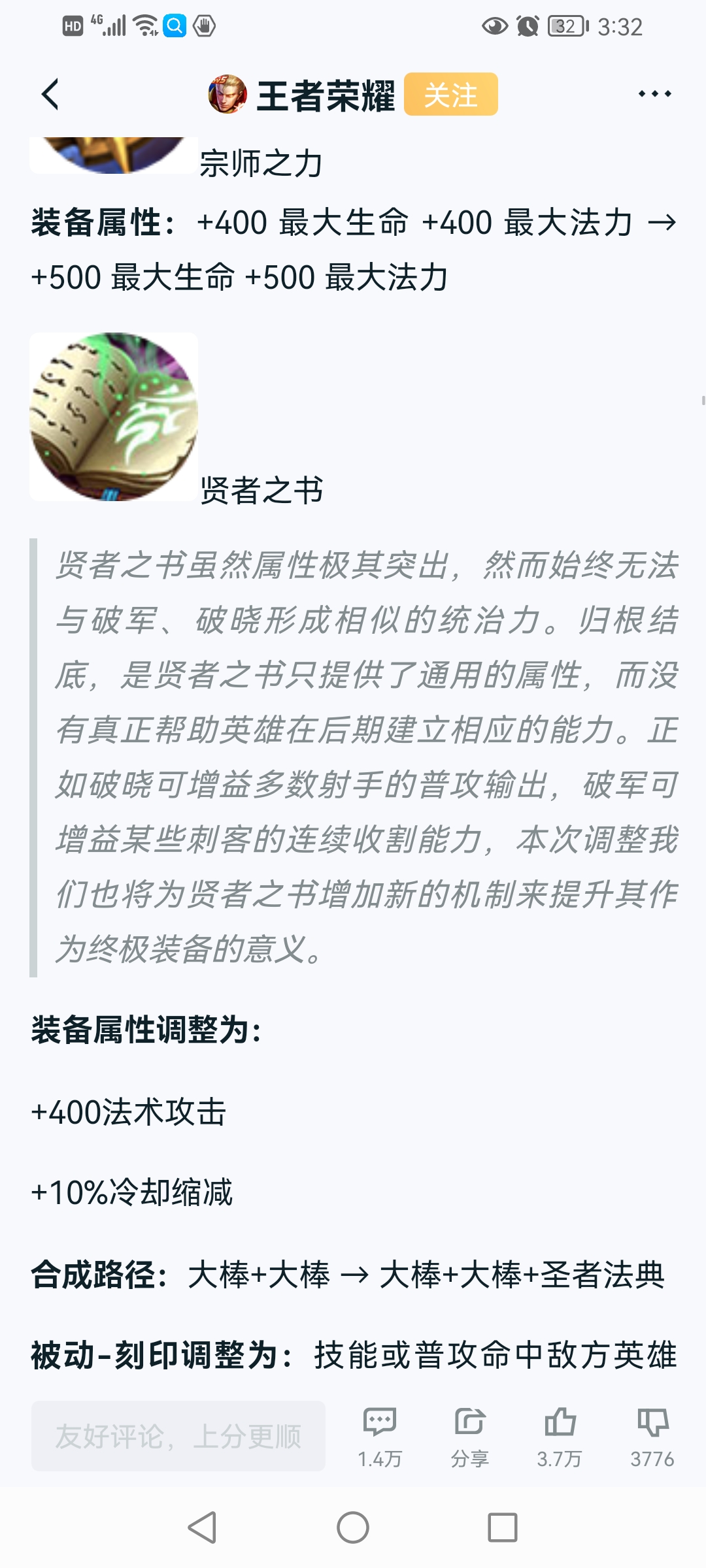Tap the alarm clock status bar icon
The width and height of the screenshot is (706, 1568).
527,26
